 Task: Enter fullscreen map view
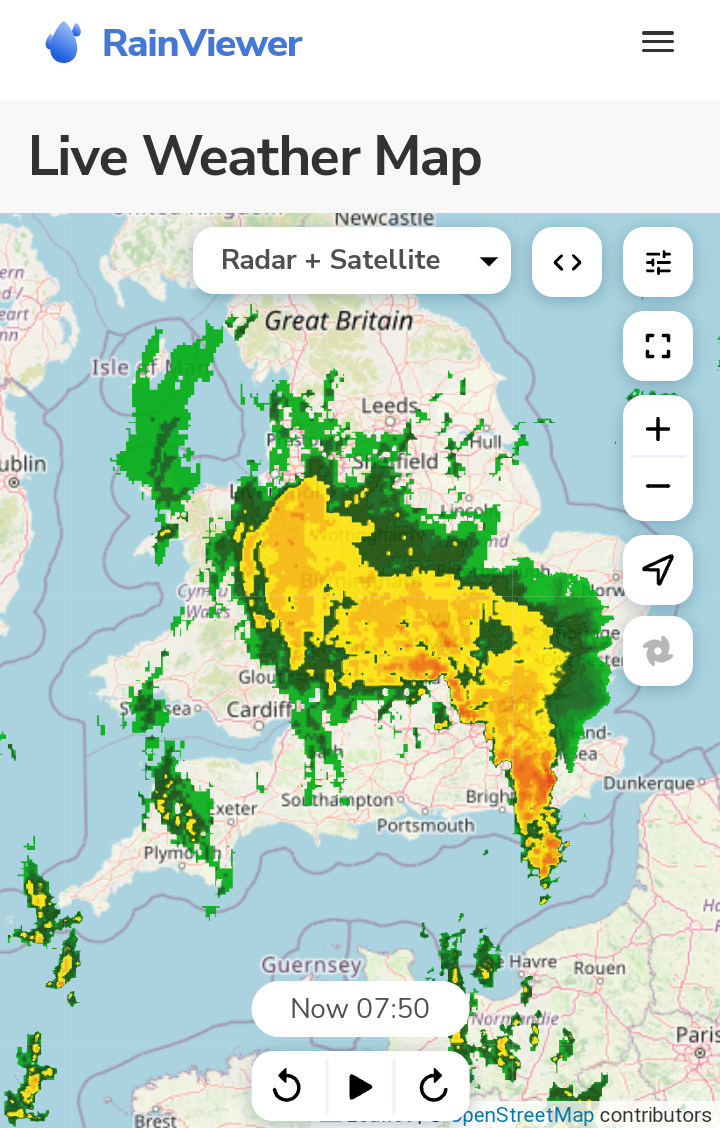[x=658, y=346]
